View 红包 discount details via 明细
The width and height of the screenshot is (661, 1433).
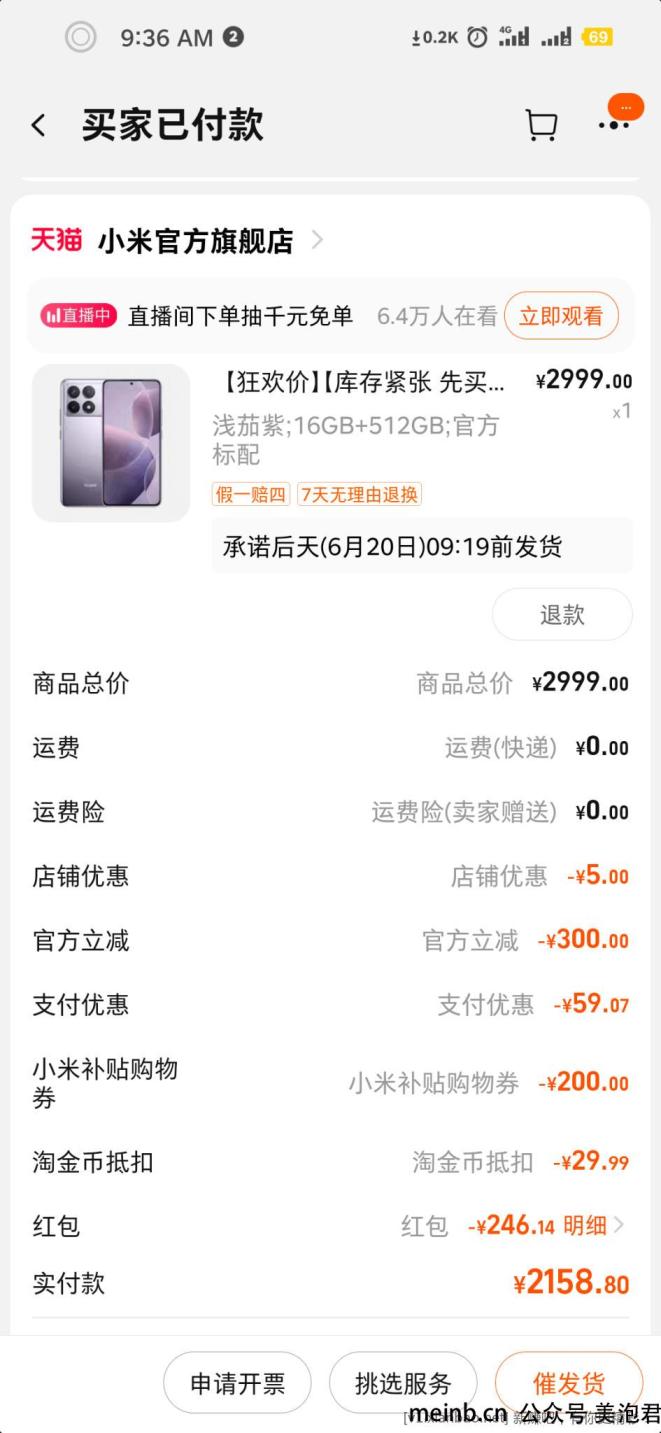[x=595, y=1225]
